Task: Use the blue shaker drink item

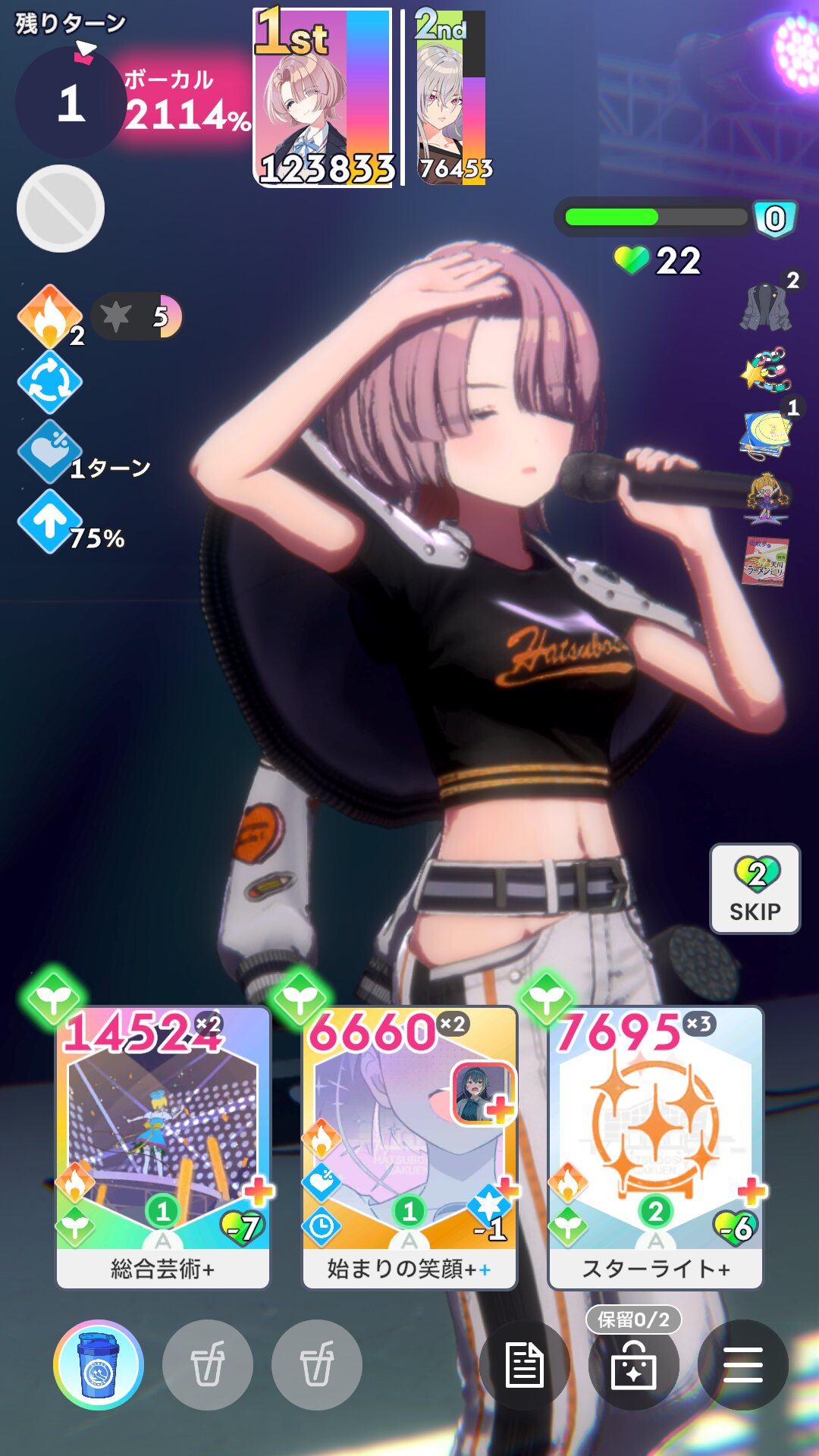Action: point(99,1365)
